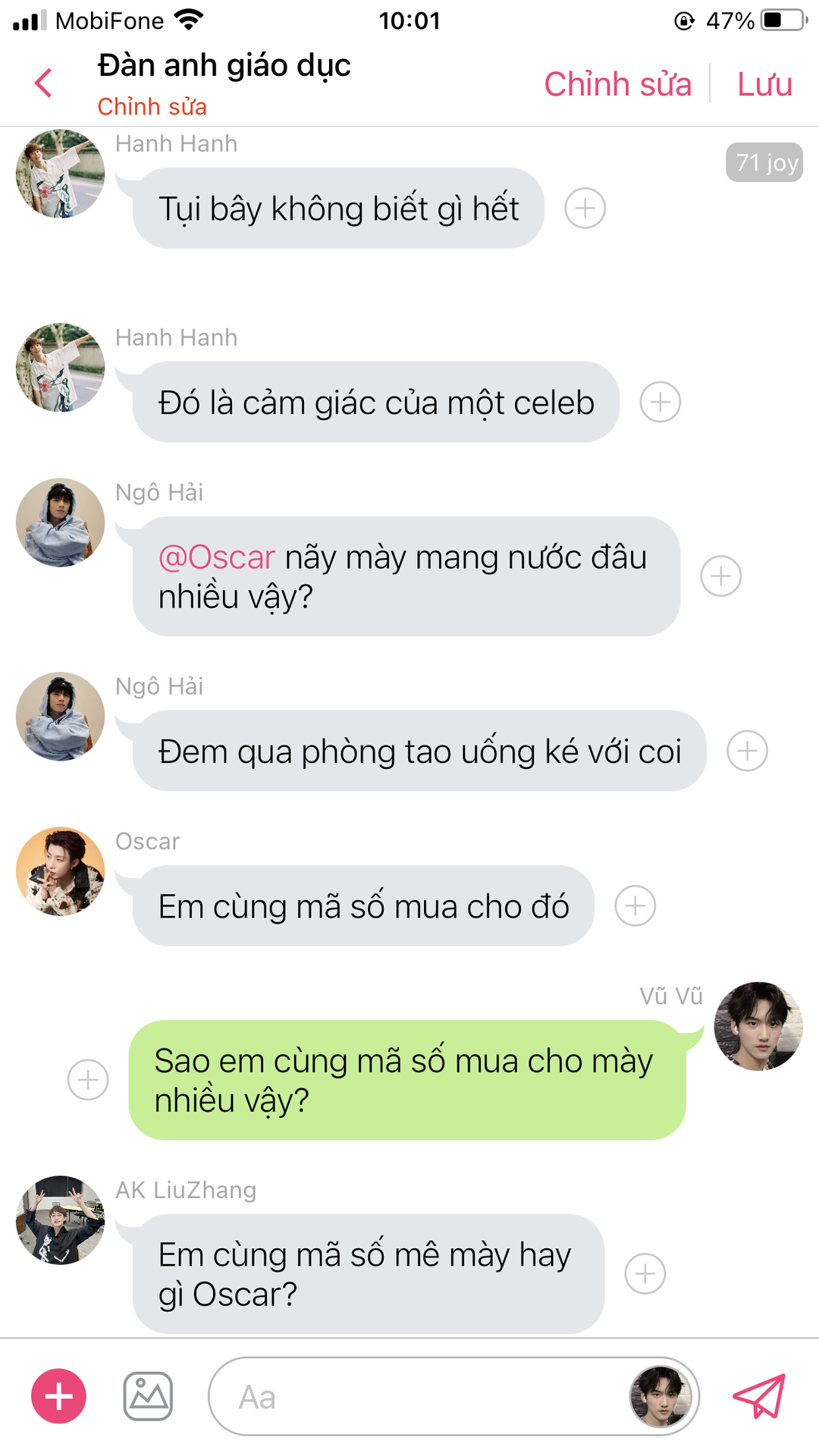The height and width of the screenshot is (1456, 819).
Task: Open the pink add button at bottom left
Action: [59, 1396]
